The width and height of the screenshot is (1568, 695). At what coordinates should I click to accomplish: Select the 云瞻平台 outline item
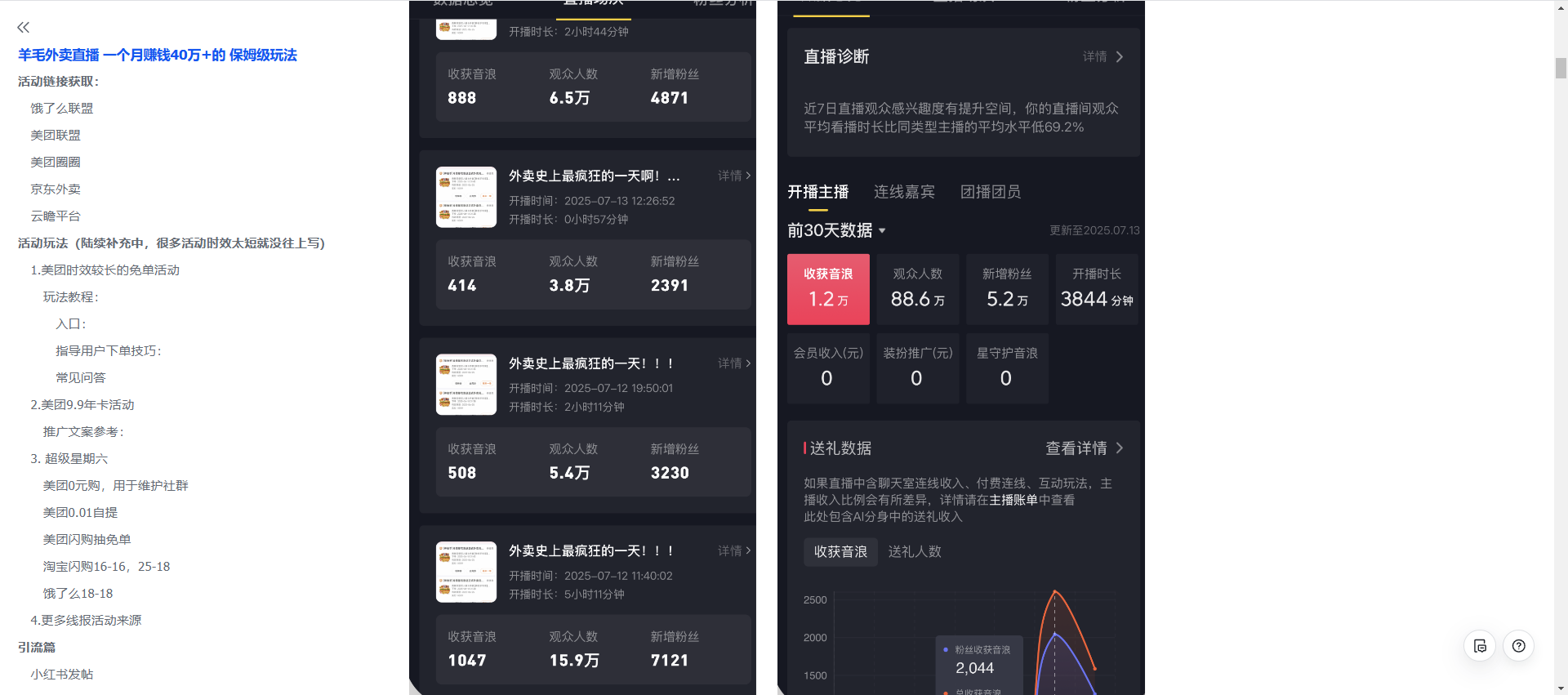click(56, 216)
